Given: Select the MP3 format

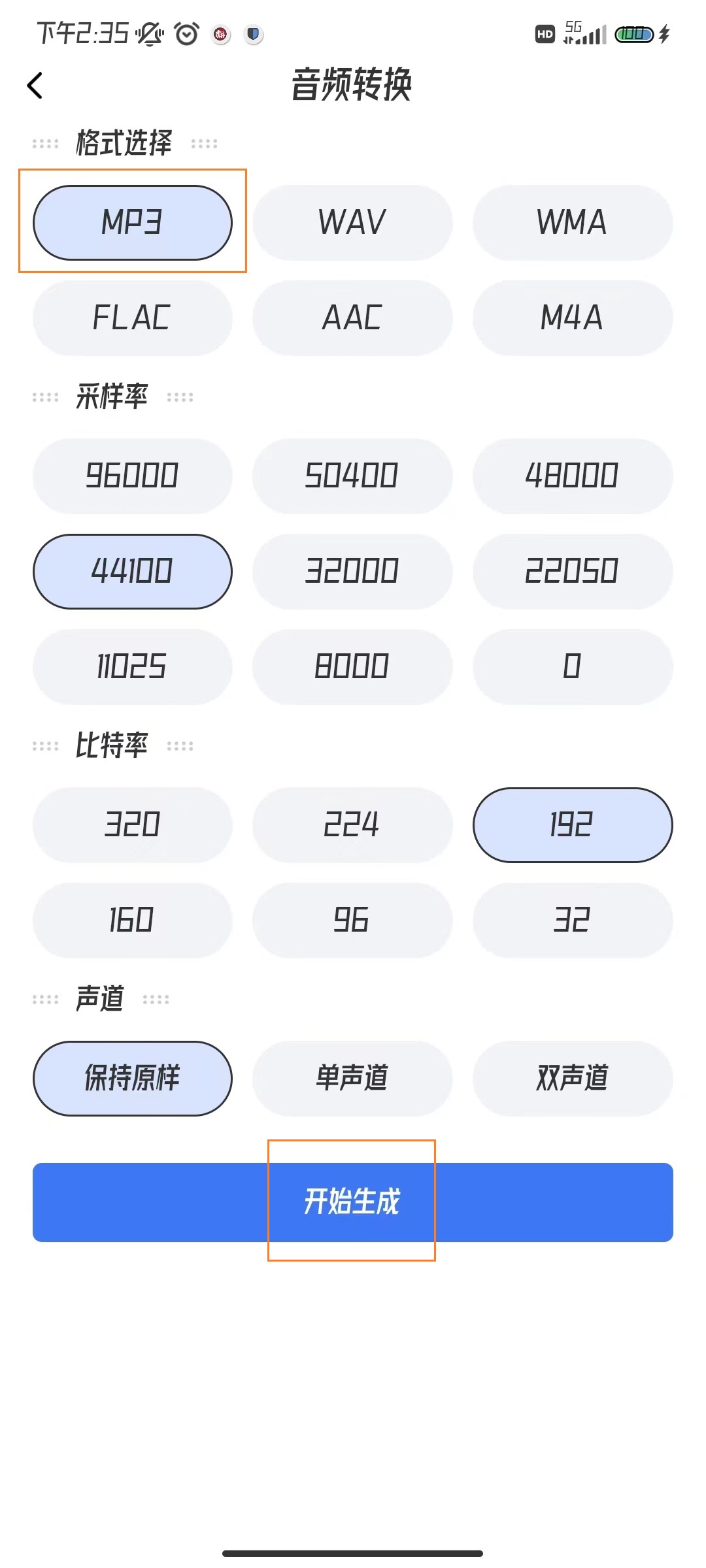Looking at the screenshot, I should (x=133, y=223).
